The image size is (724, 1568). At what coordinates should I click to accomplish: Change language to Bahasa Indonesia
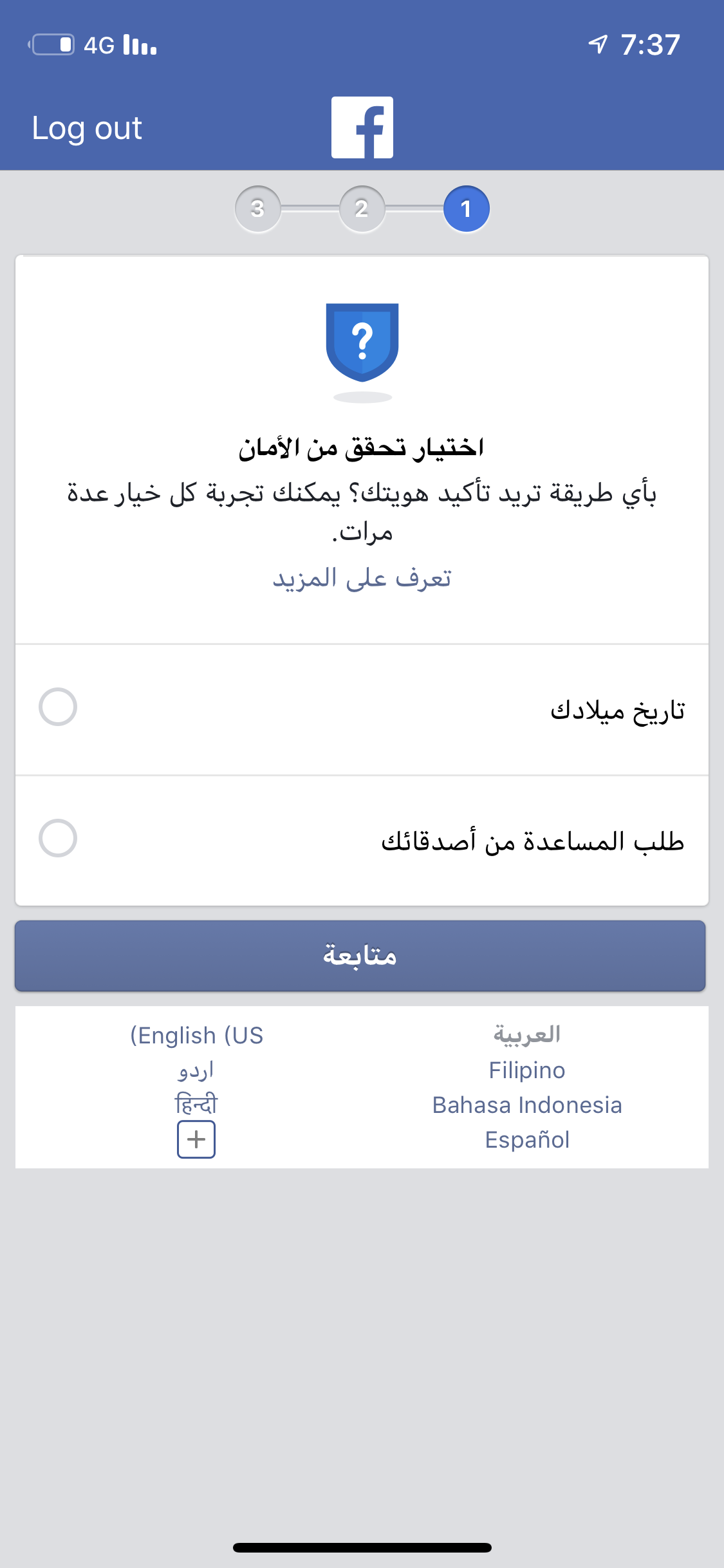[x=527, y=1105]
